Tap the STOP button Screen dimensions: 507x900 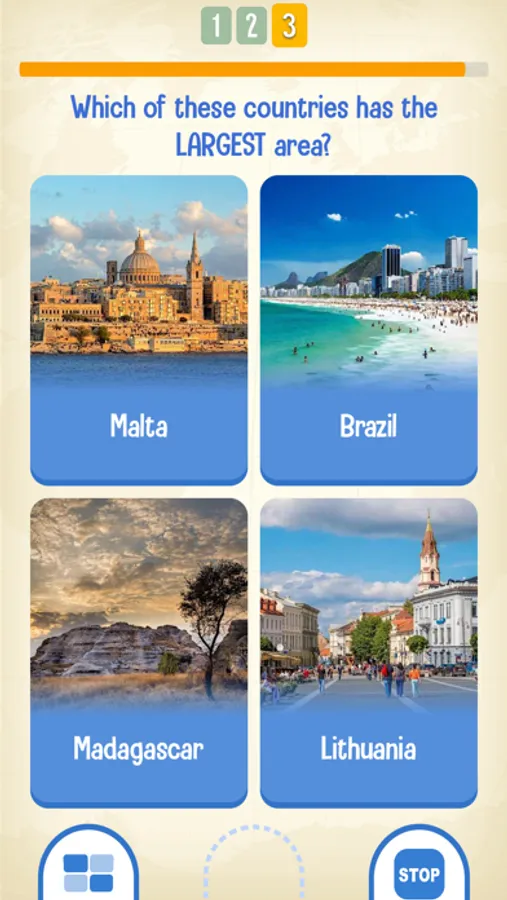pos(419,874)
